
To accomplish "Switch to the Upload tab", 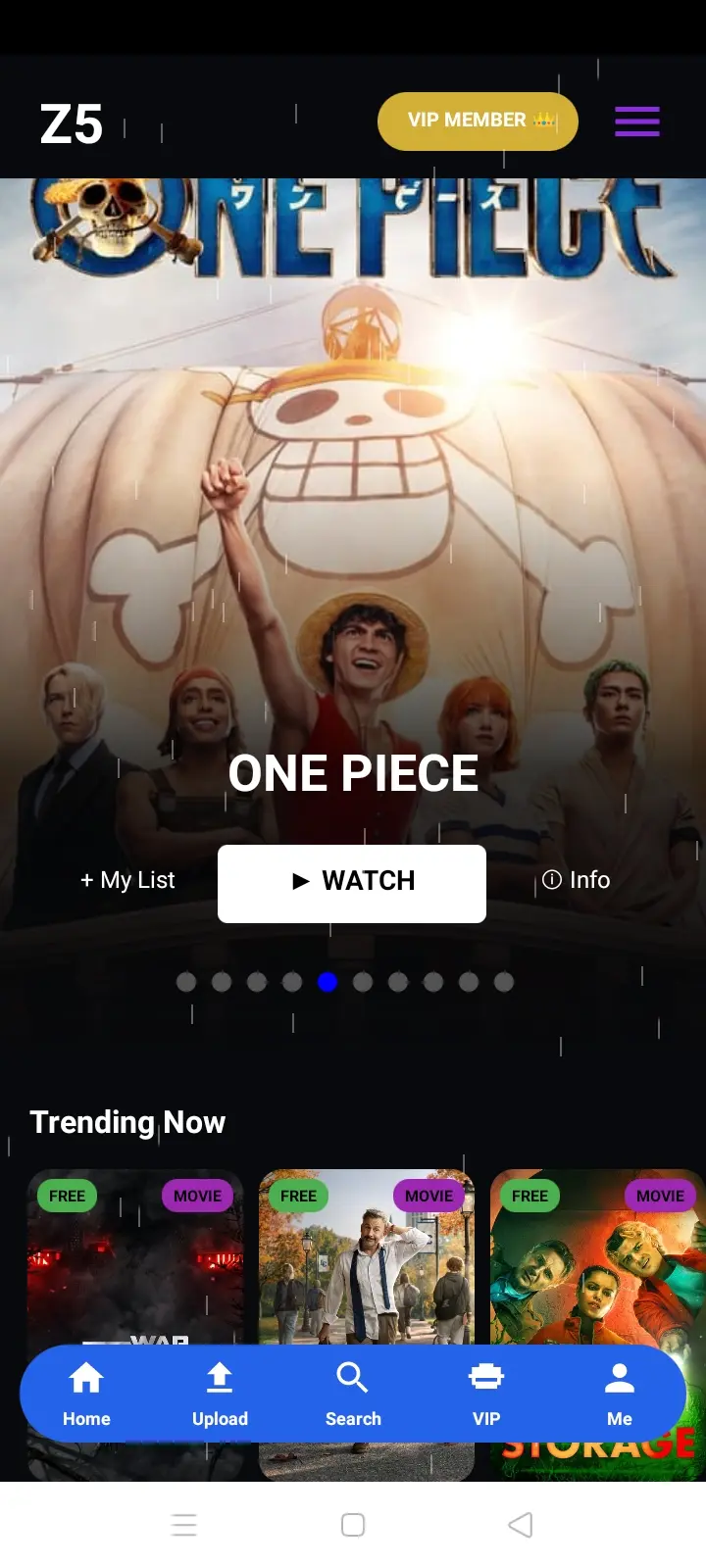I will [220, 1395].
